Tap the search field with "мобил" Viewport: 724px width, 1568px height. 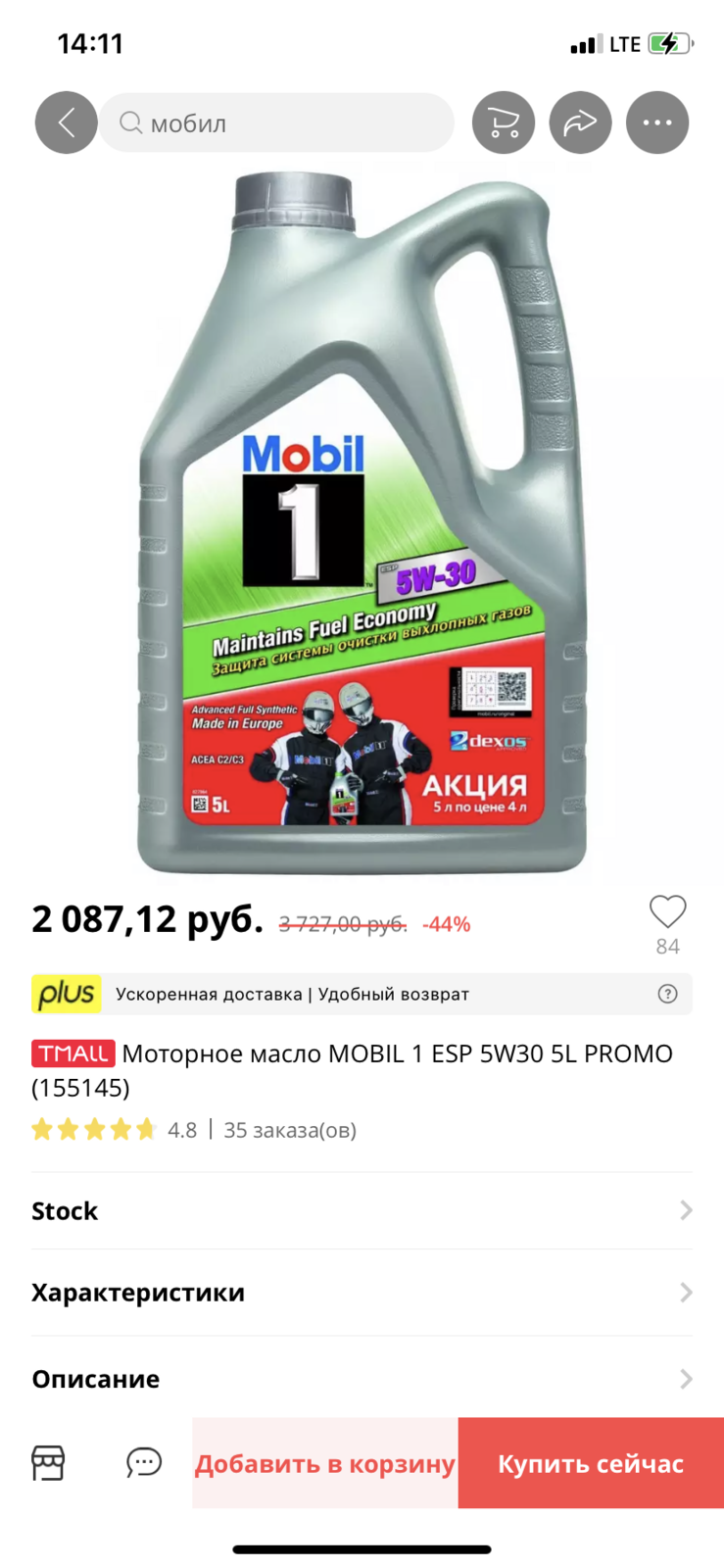pos(276,122)
